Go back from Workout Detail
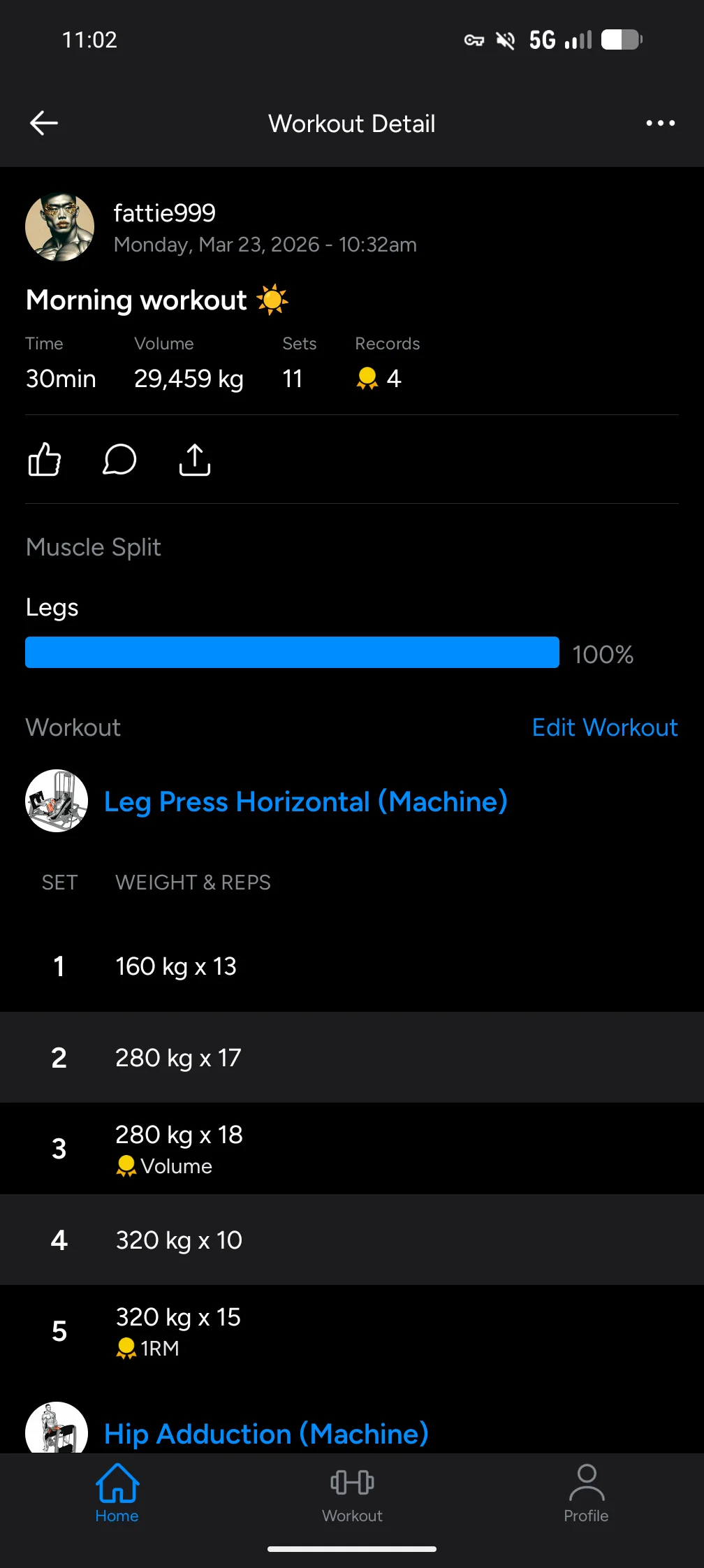 click(44, 123)
